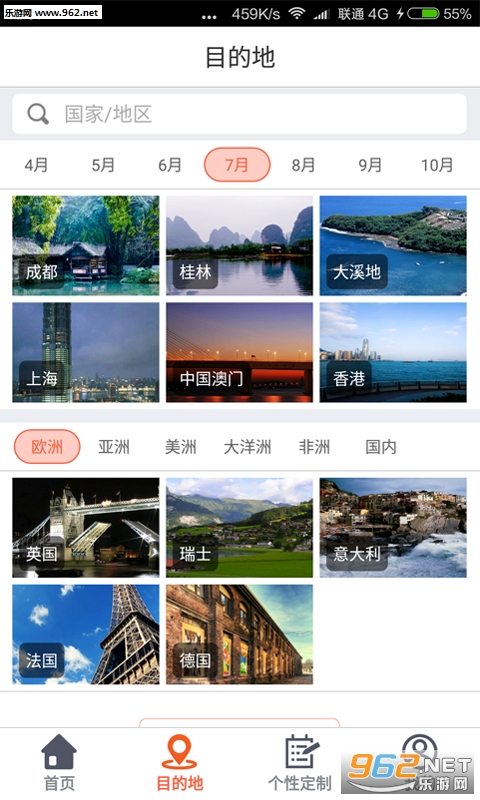Open the 个性定制 tab
480x800 pixels.
[300, 763]
